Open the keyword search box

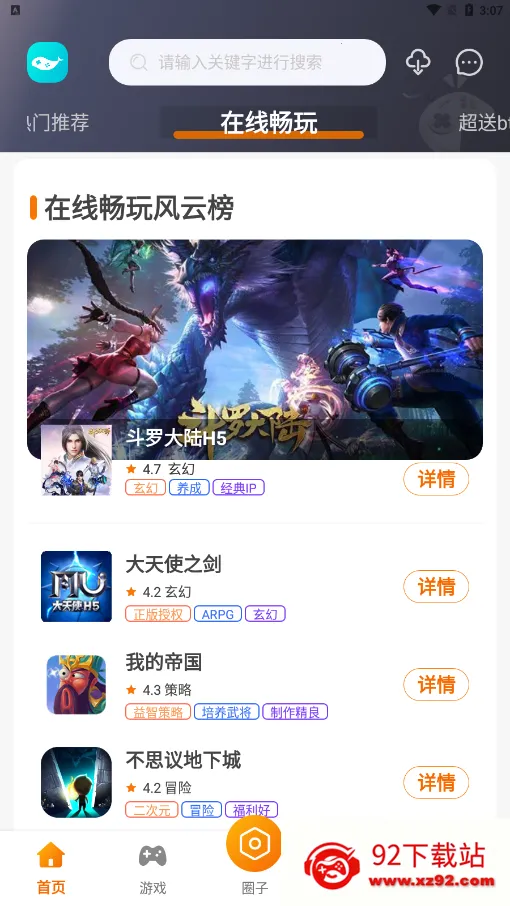point(247,62)
